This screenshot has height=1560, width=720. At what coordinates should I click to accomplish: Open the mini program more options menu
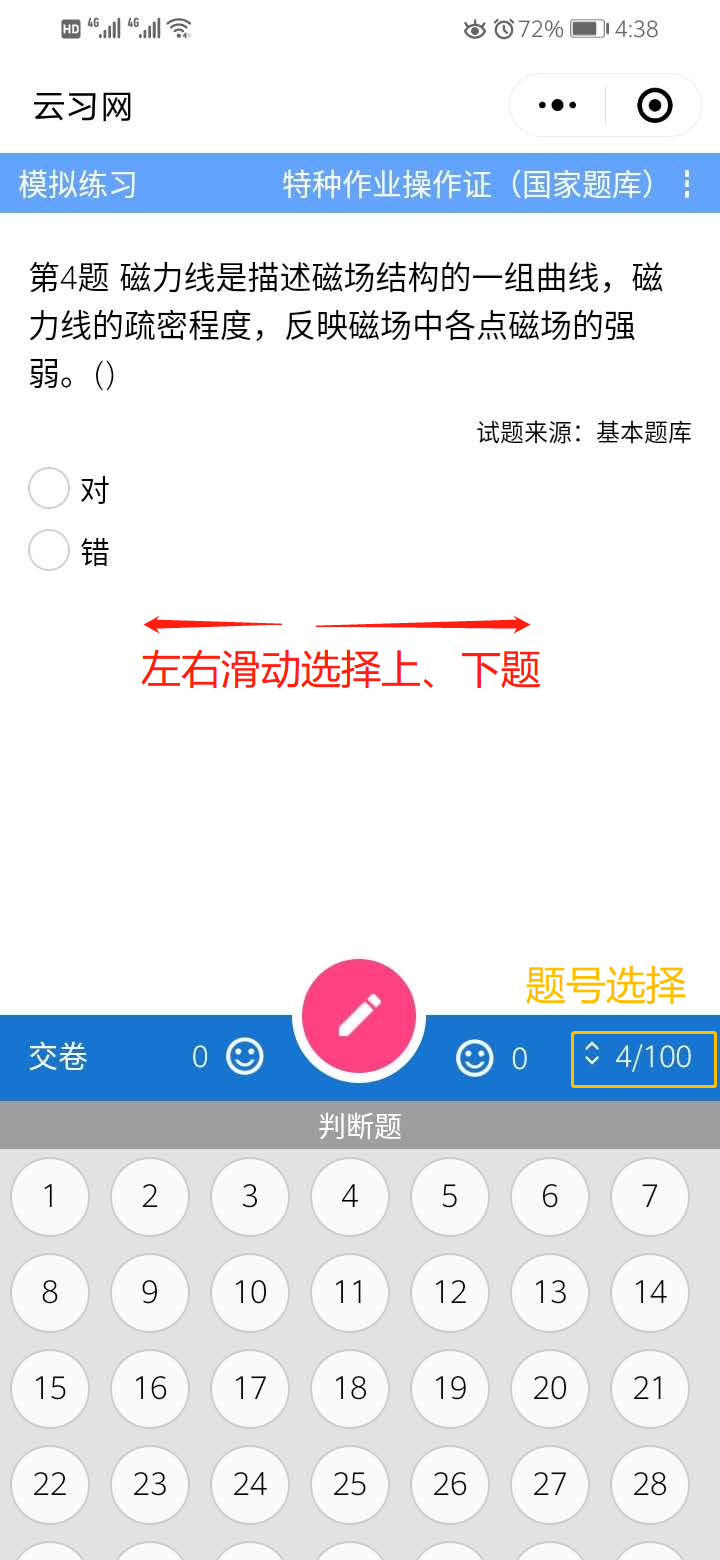(557, 105)
